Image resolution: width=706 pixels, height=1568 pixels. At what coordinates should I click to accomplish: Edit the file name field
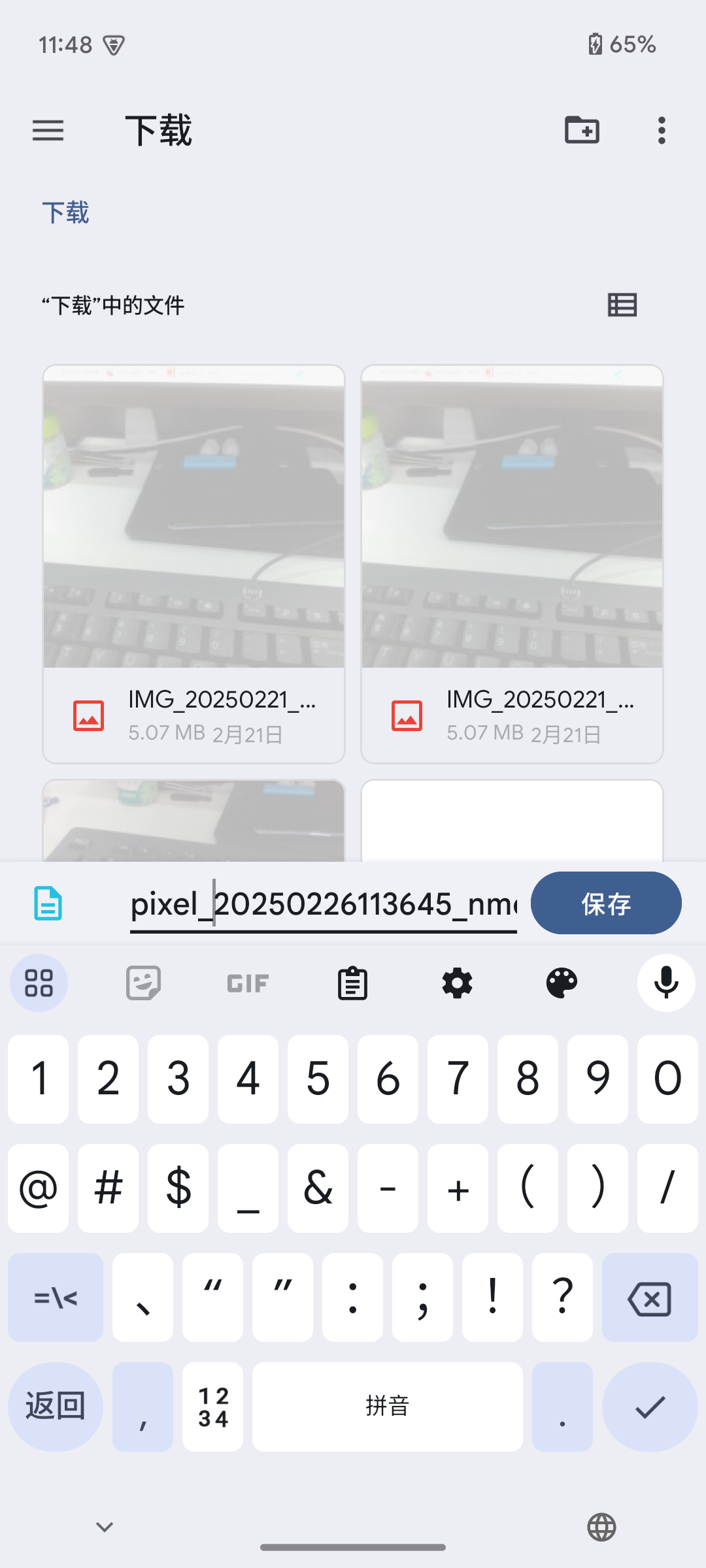(x=324, y=904)
